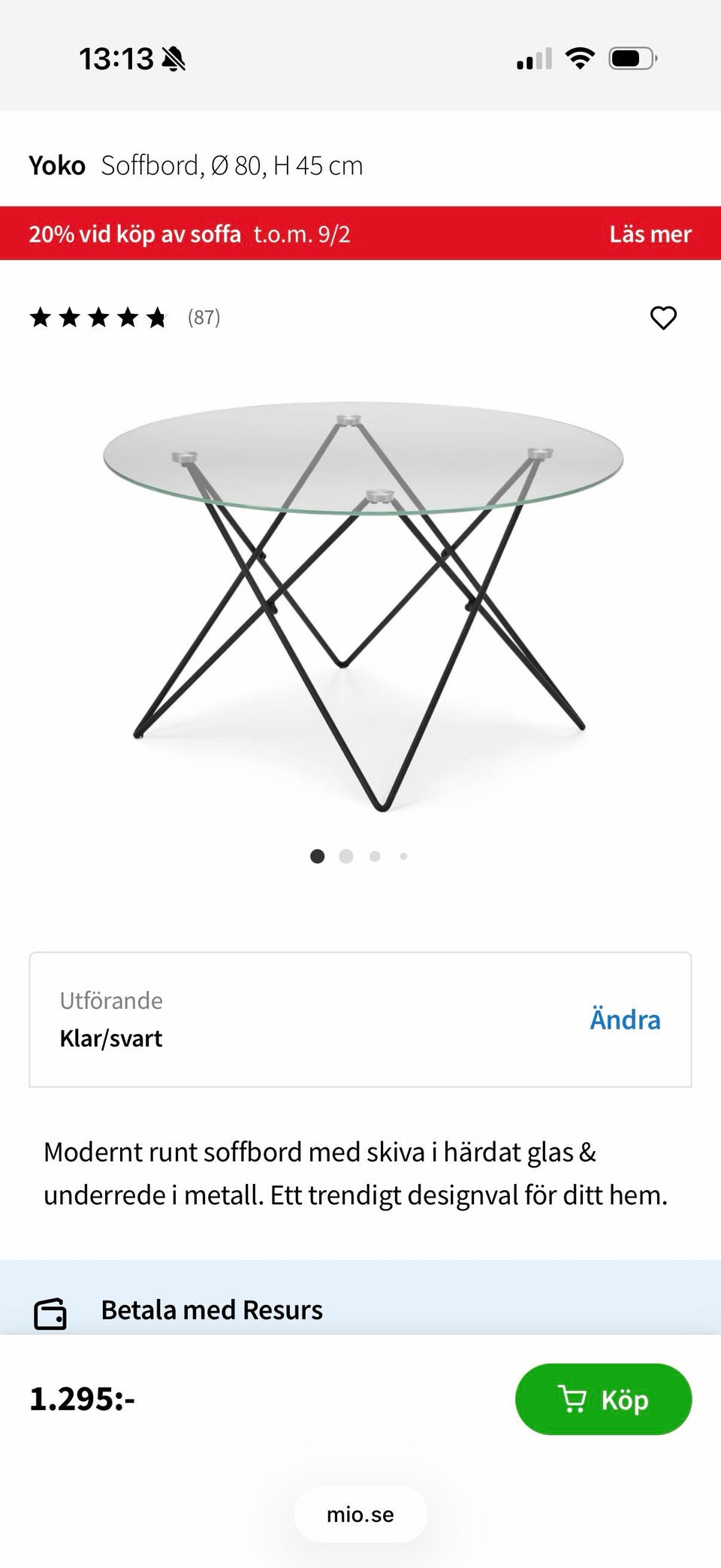Tap the muted notification bell in the status bar
Viewport: 721px width, 1568px height.
point(174,59)
